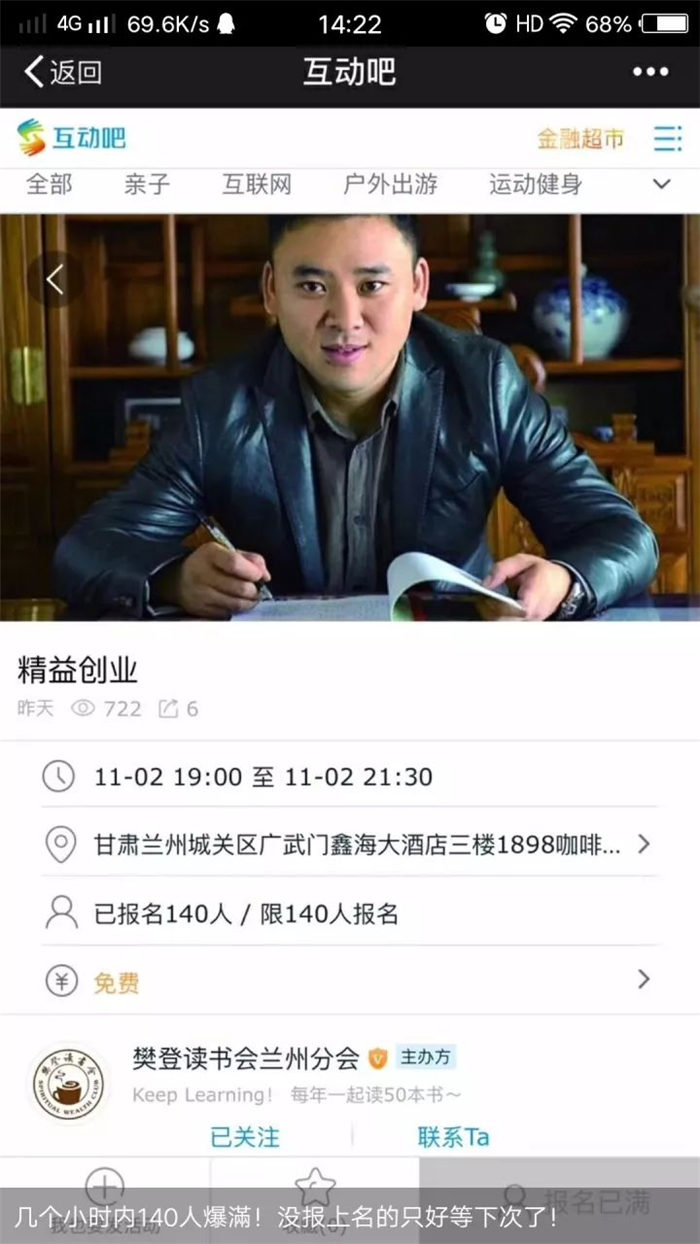Select the 互联网 category tab
This screenshot has height=1244, width=700.
256,185
